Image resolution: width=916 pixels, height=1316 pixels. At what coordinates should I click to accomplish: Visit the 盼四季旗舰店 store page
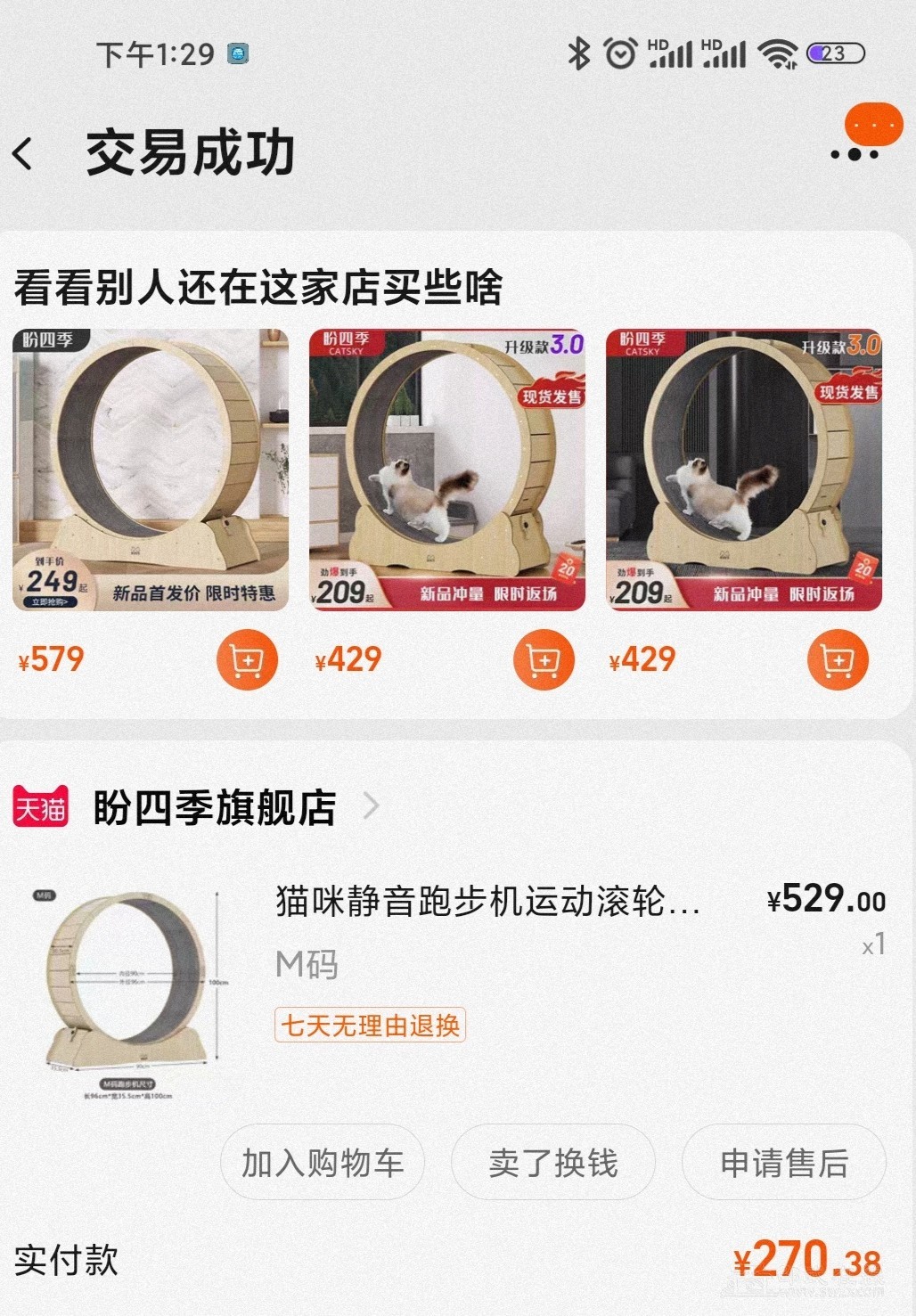[214, 808]
